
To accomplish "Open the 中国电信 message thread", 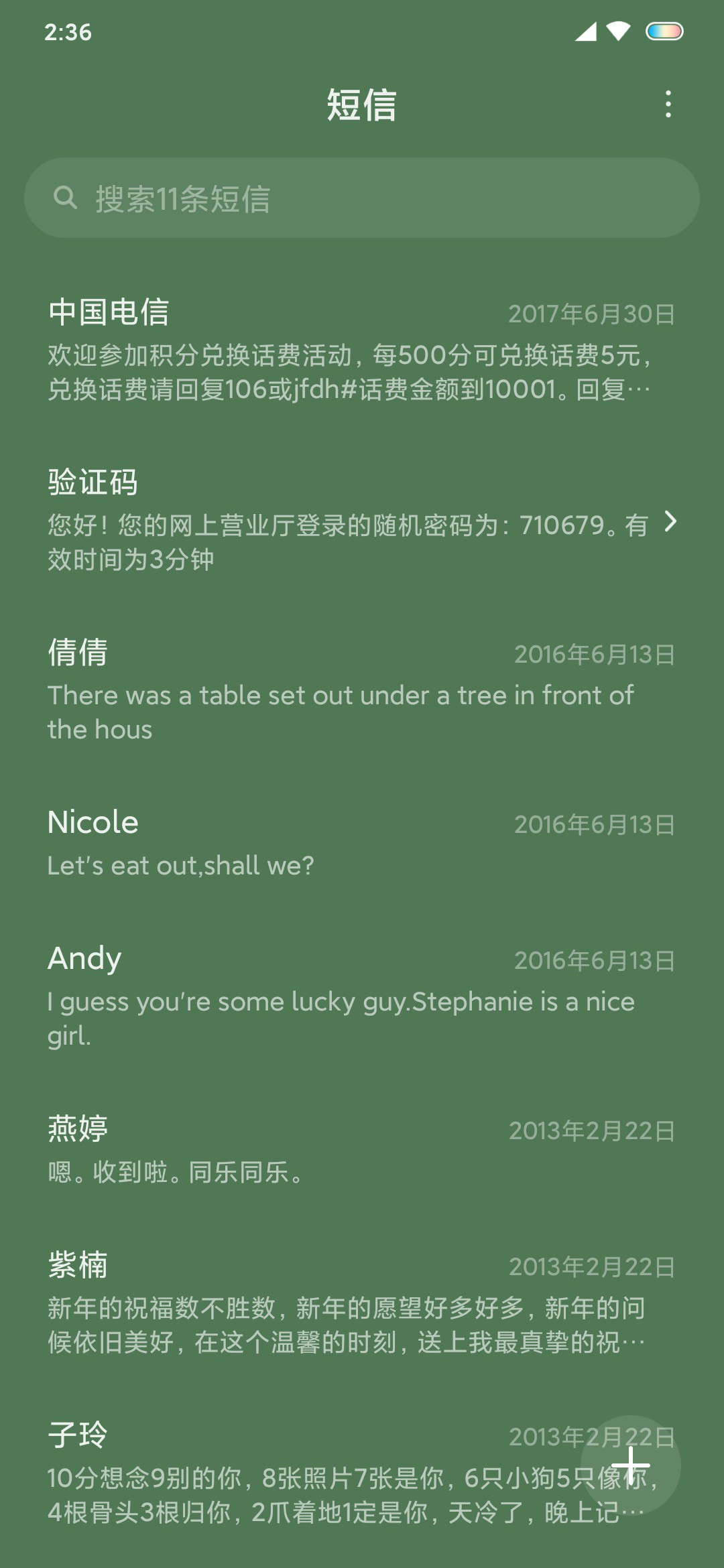I will tap(362, 350).
